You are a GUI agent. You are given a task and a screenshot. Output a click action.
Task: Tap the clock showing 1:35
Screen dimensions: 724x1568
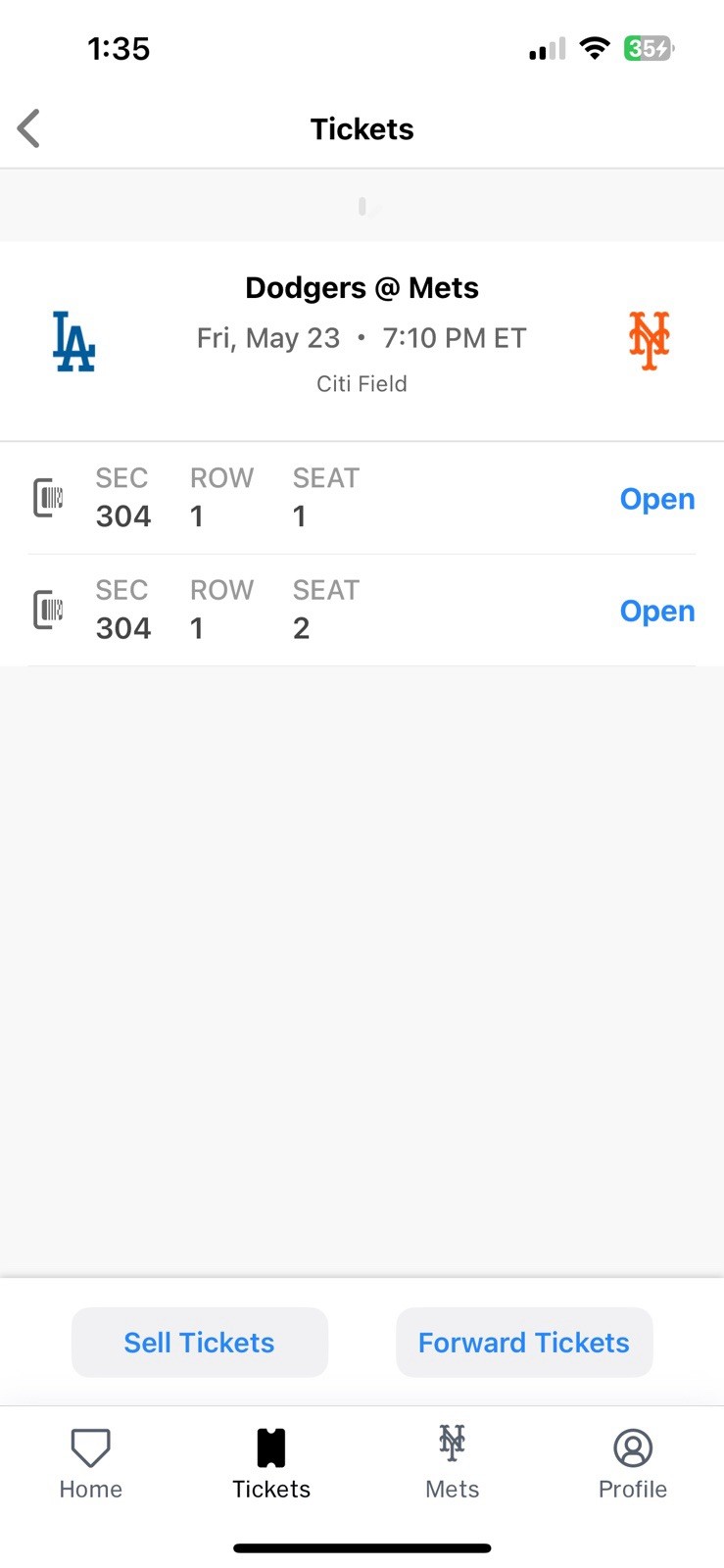pyautogui.click(x=119, y=48)
